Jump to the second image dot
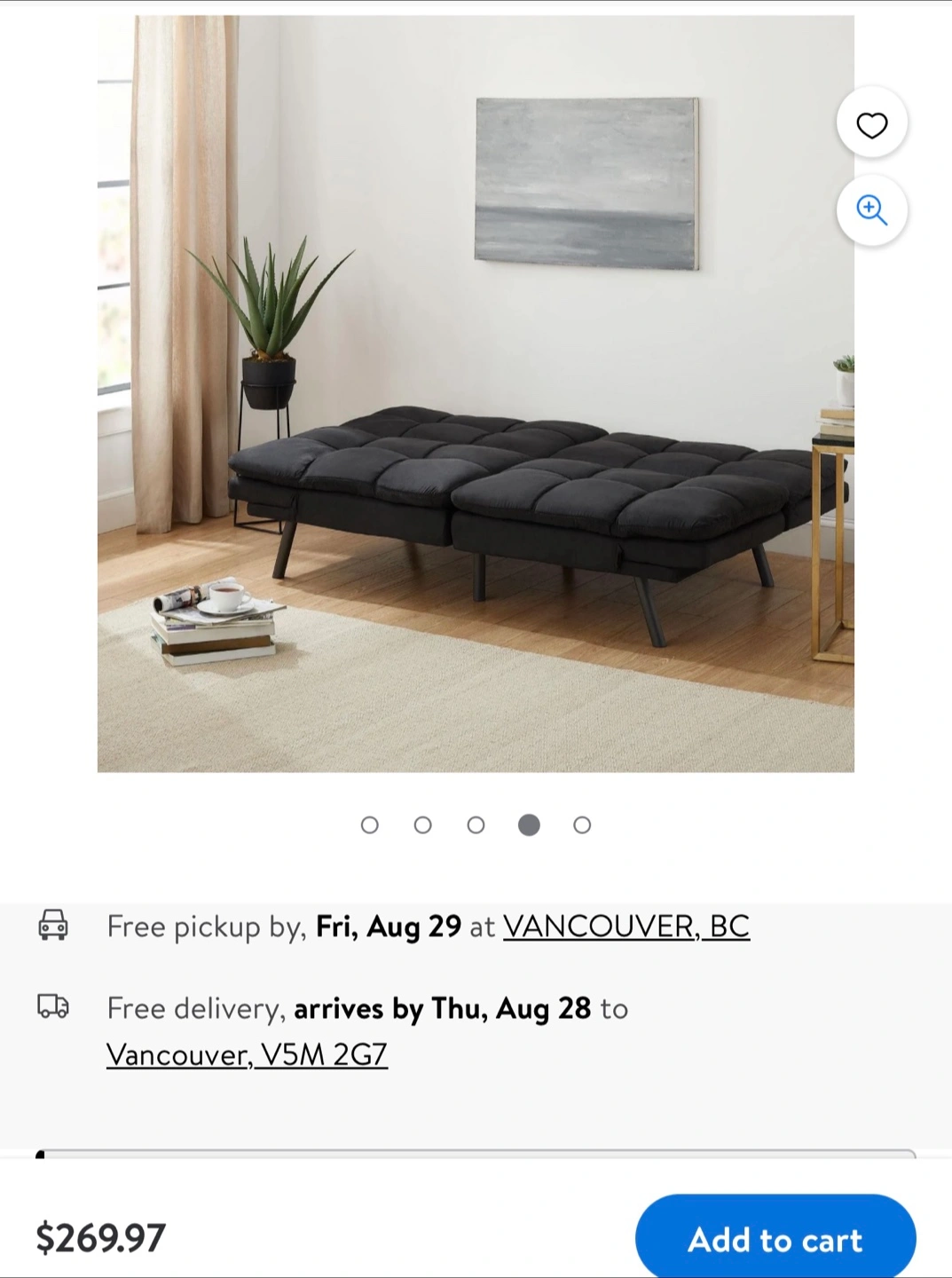The width and height of the screenshot is (952, 1278). click(x=423, y=825)
